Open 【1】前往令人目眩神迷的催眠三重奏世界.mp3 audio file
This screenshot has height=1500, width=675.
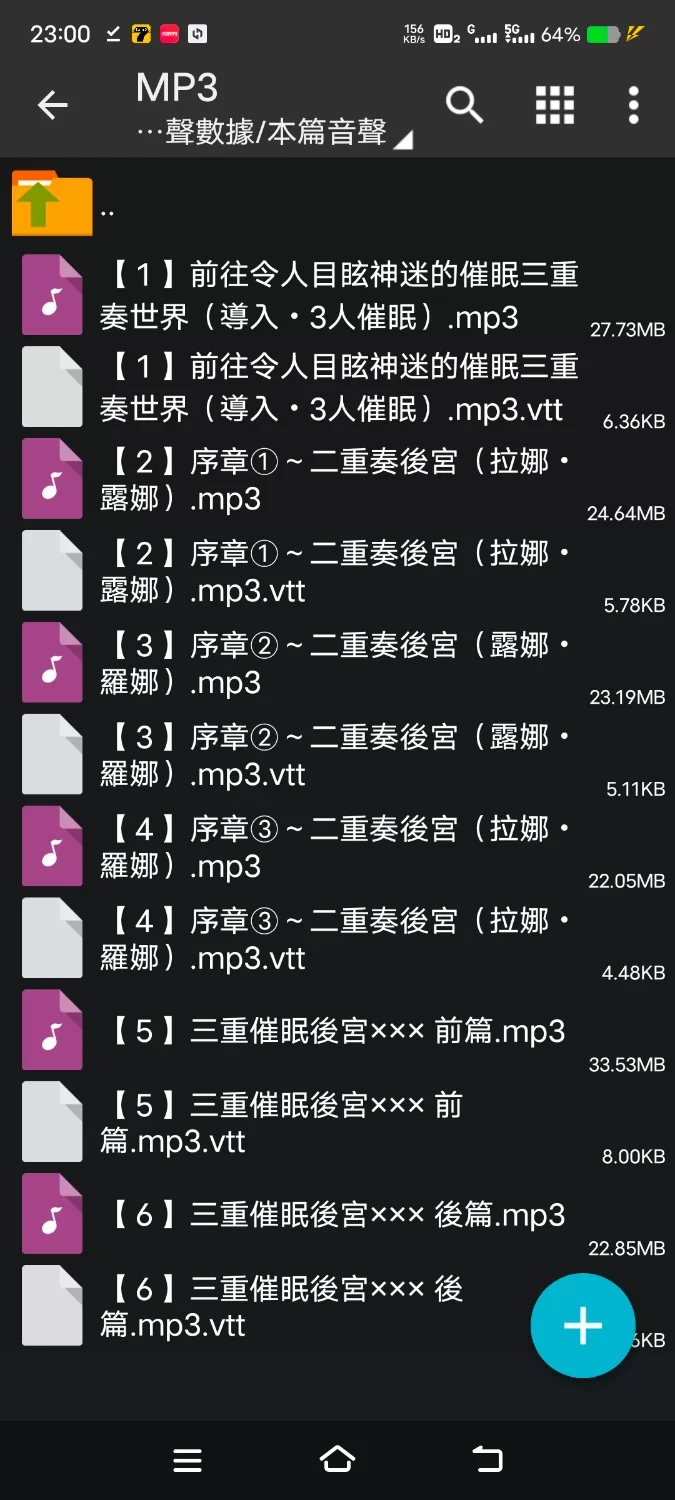pos(338,295)
